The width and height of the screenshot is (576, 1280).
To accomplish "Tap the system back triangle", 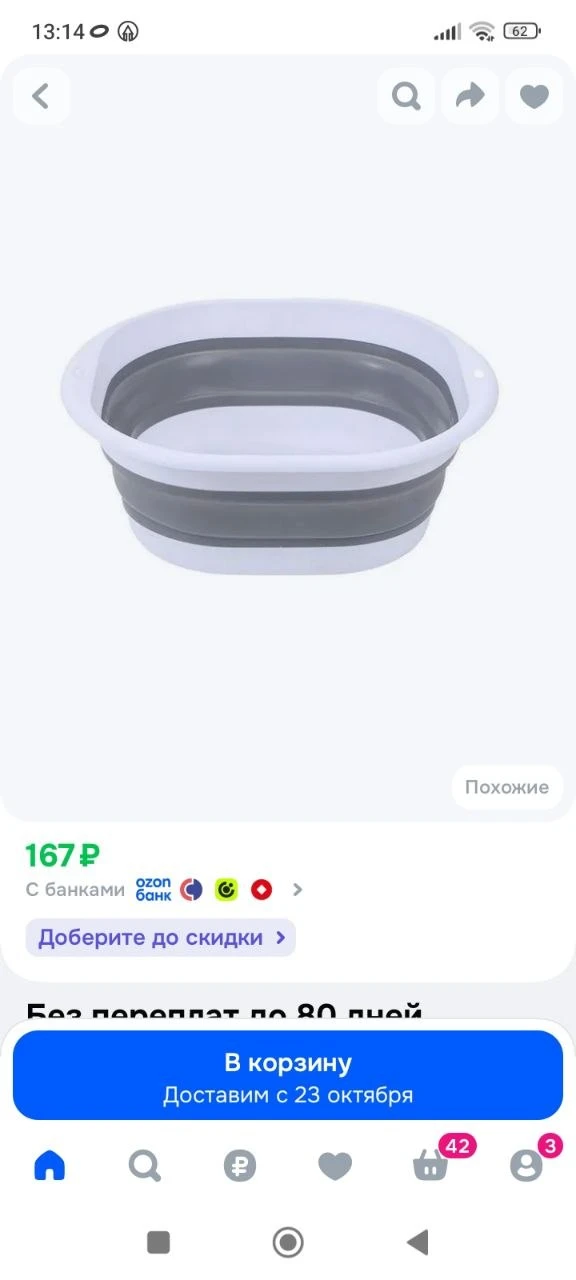I will (x=418, y=1242).
